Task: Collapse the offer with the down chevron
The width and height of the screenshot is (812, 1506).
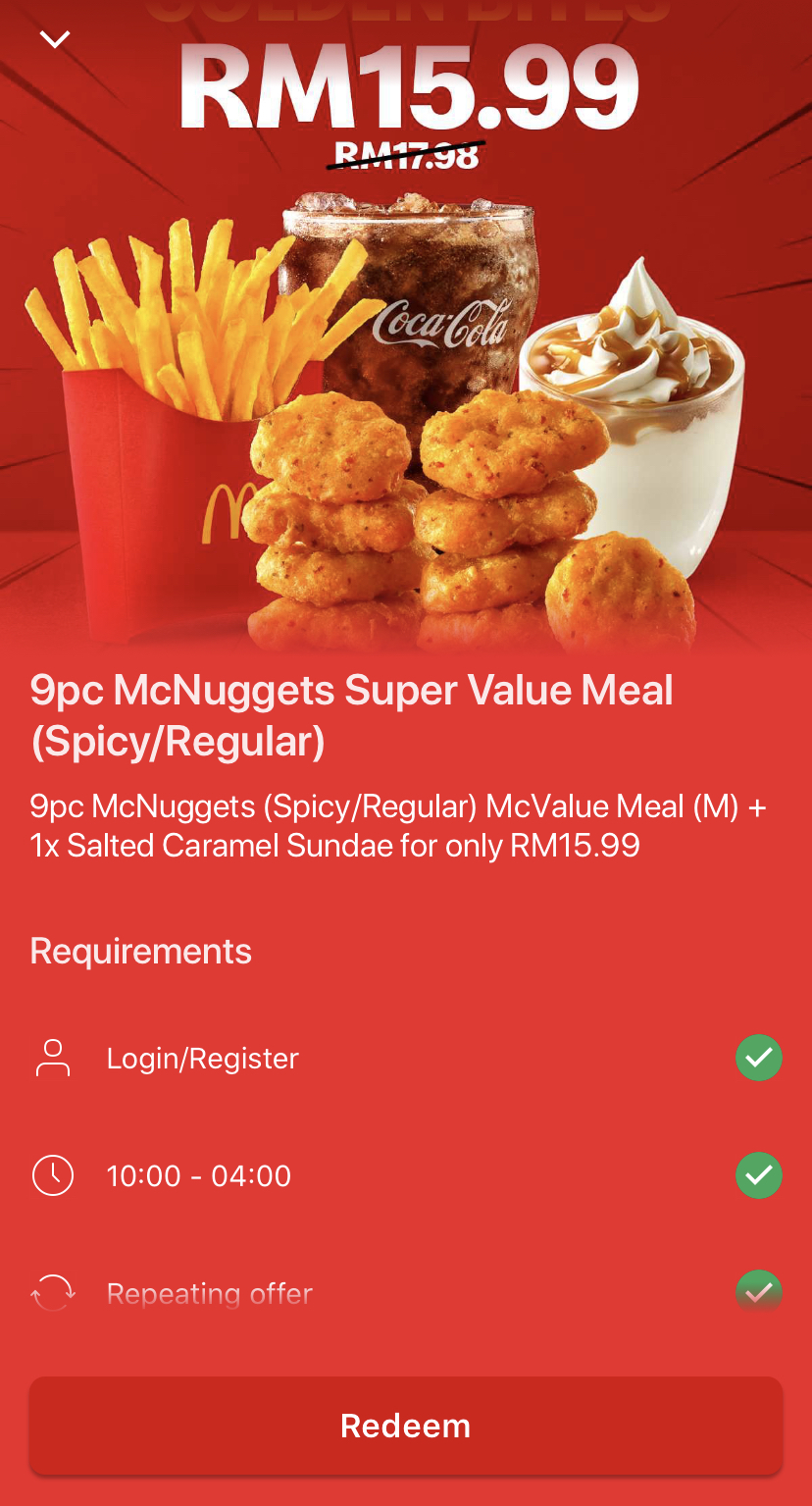Action: 55,39
